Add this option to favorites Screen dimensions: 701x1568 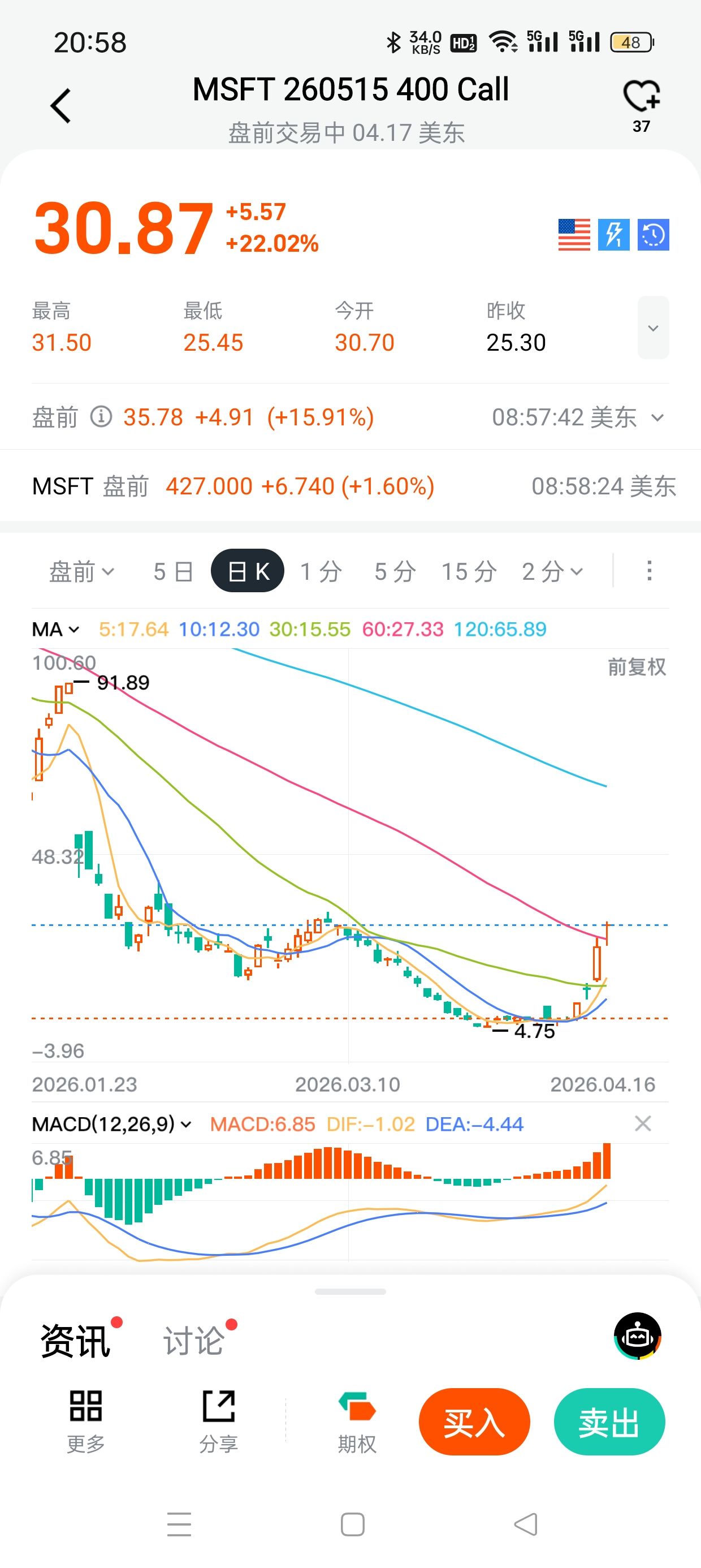pyautogui.click(x=641, y=97)
